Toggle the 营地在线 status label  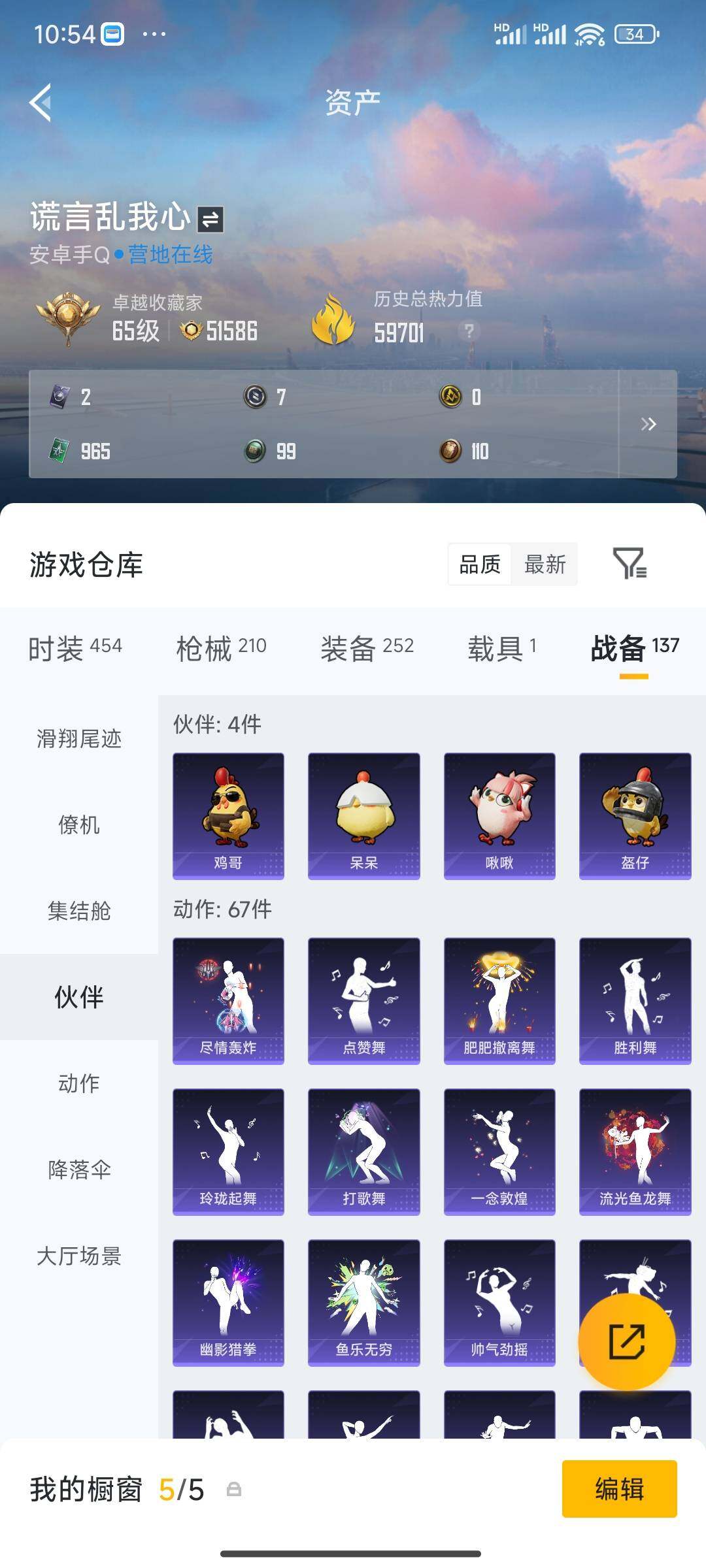(x=169, y=256)
